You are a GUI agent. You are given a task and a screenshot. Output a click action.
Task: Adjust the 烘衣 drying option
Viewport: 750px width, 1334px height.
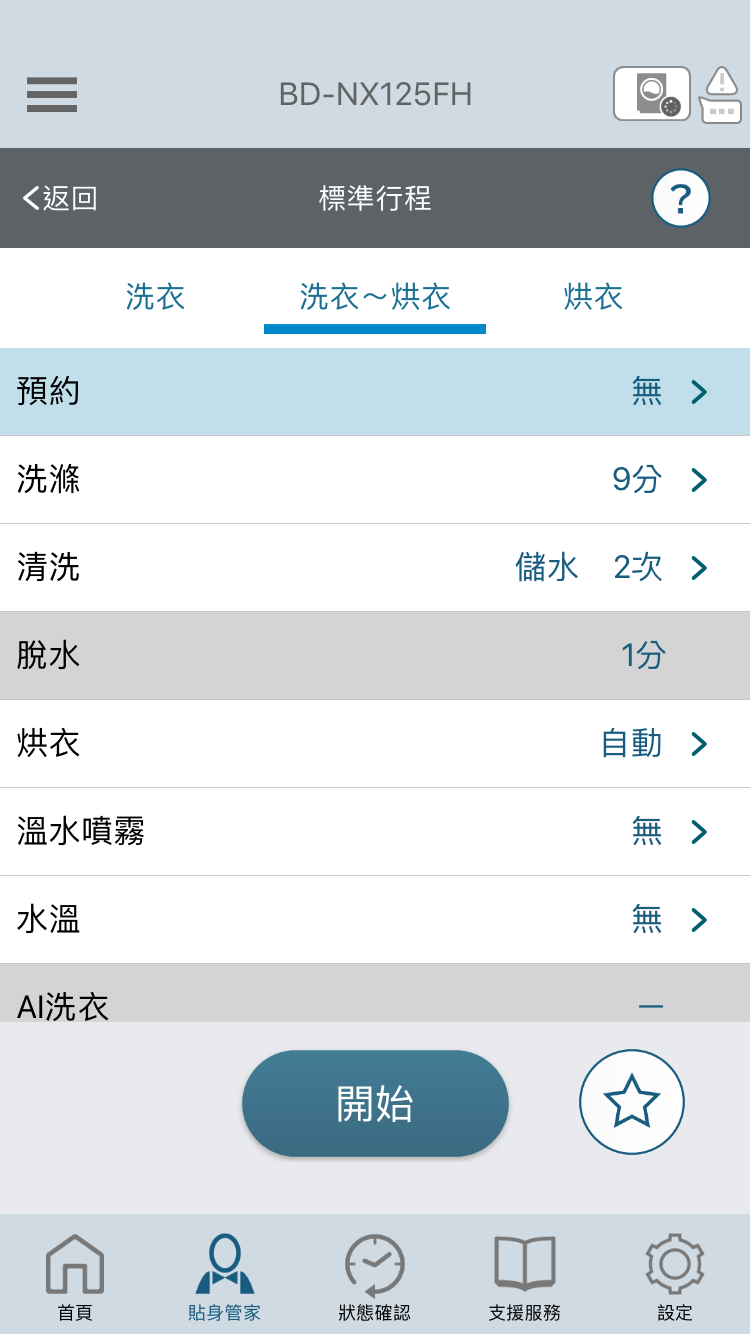click(375, 744)
